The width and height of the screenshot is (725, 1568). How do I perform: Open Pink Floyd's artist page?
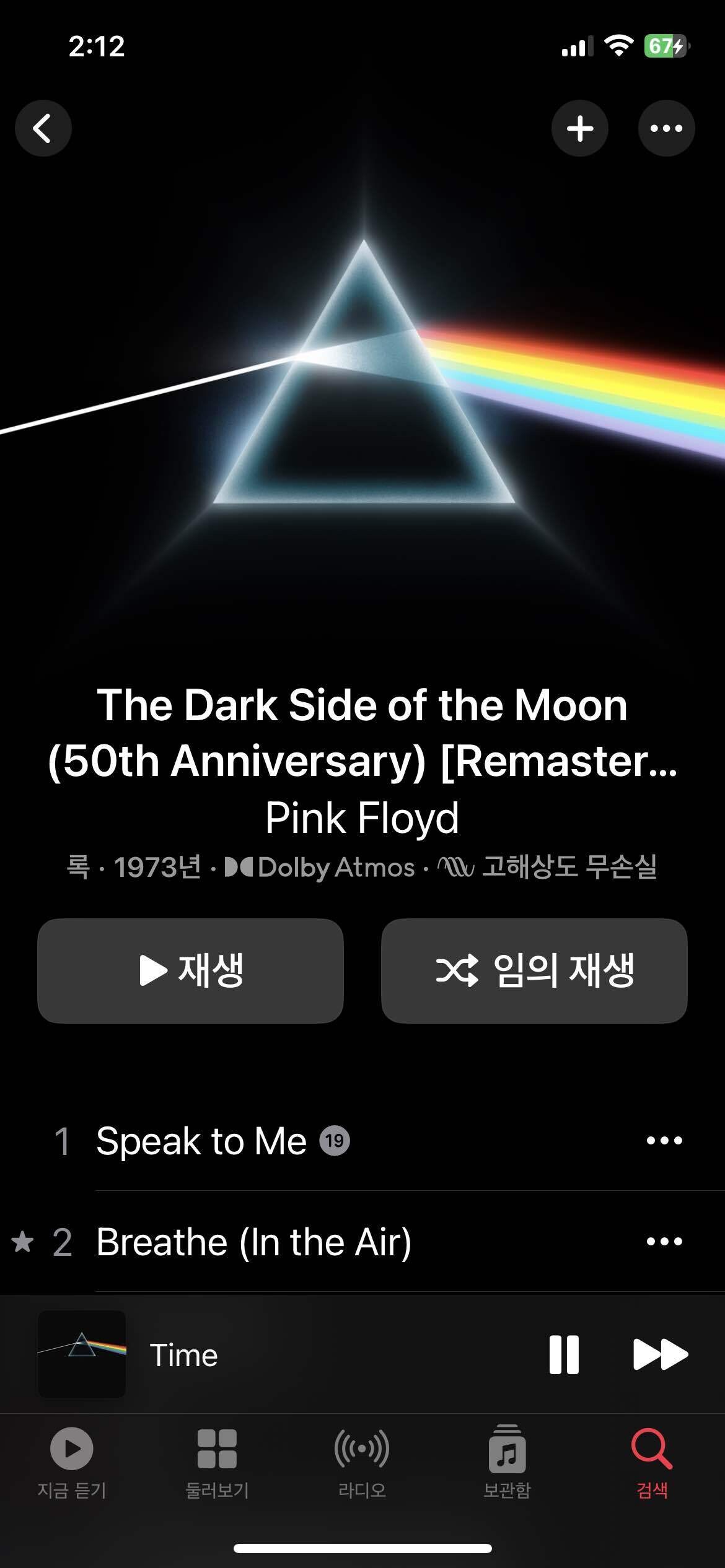coord(362,817)
